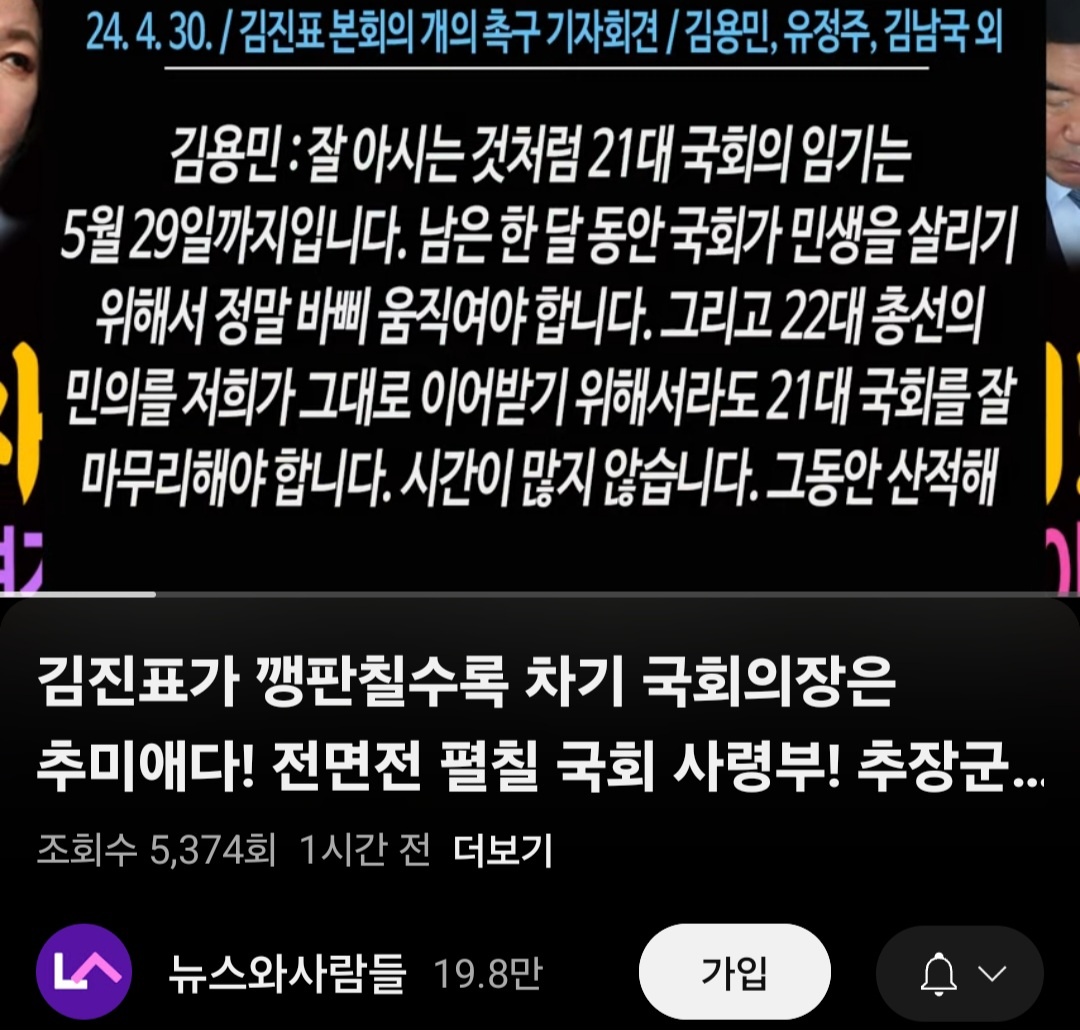Open the 뉴스와사람들 channel name
1080x1030 pixels.
point(288,973)
